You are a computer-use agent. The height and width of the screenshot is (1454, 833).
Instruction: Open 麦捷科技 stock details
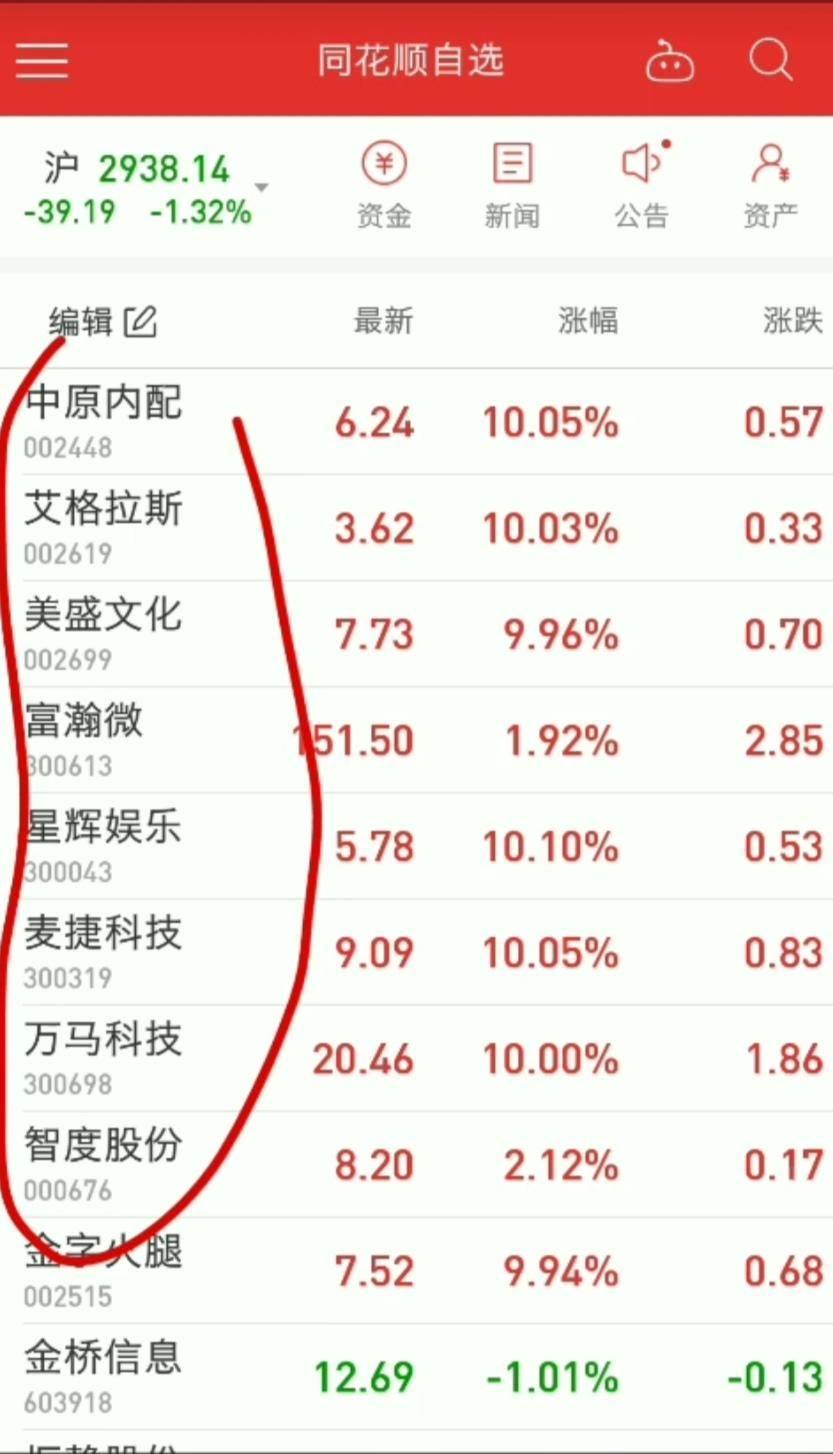point(416,952)
